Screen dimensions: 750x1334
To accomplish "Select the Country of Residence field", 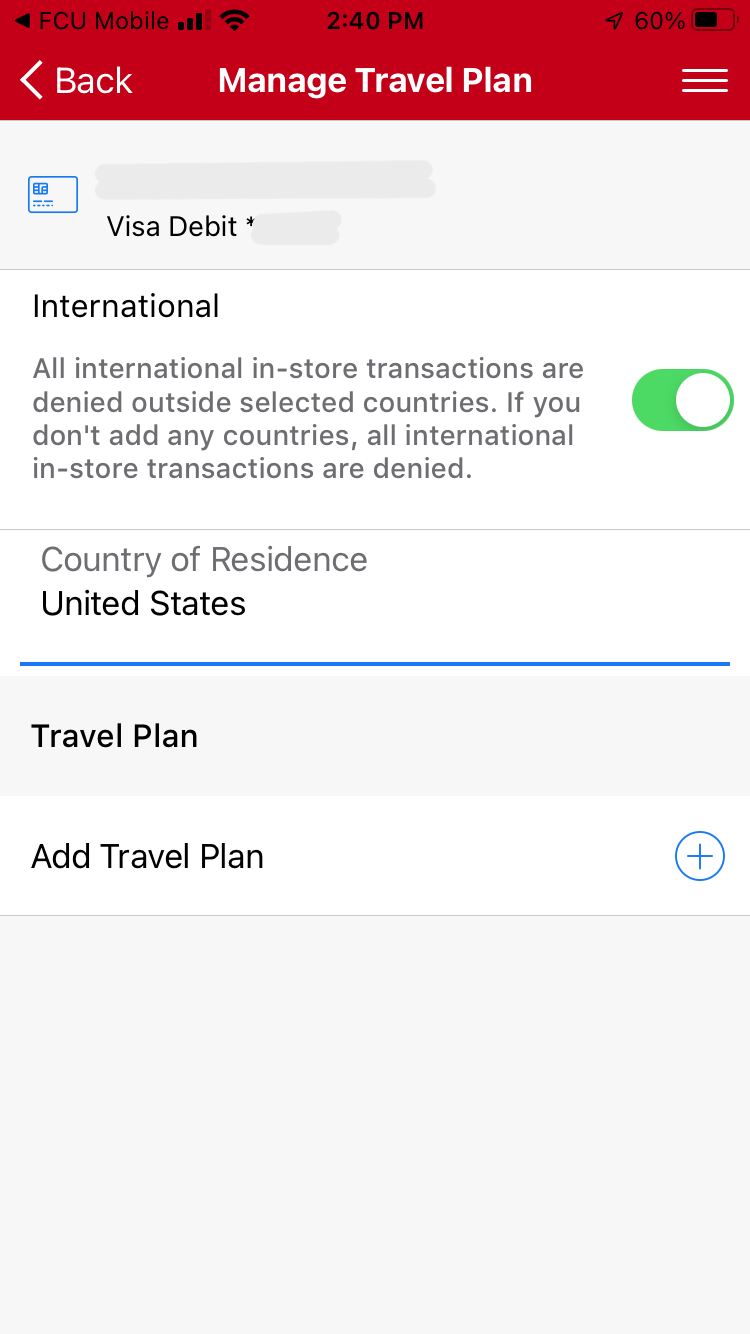I will (375, 597).
